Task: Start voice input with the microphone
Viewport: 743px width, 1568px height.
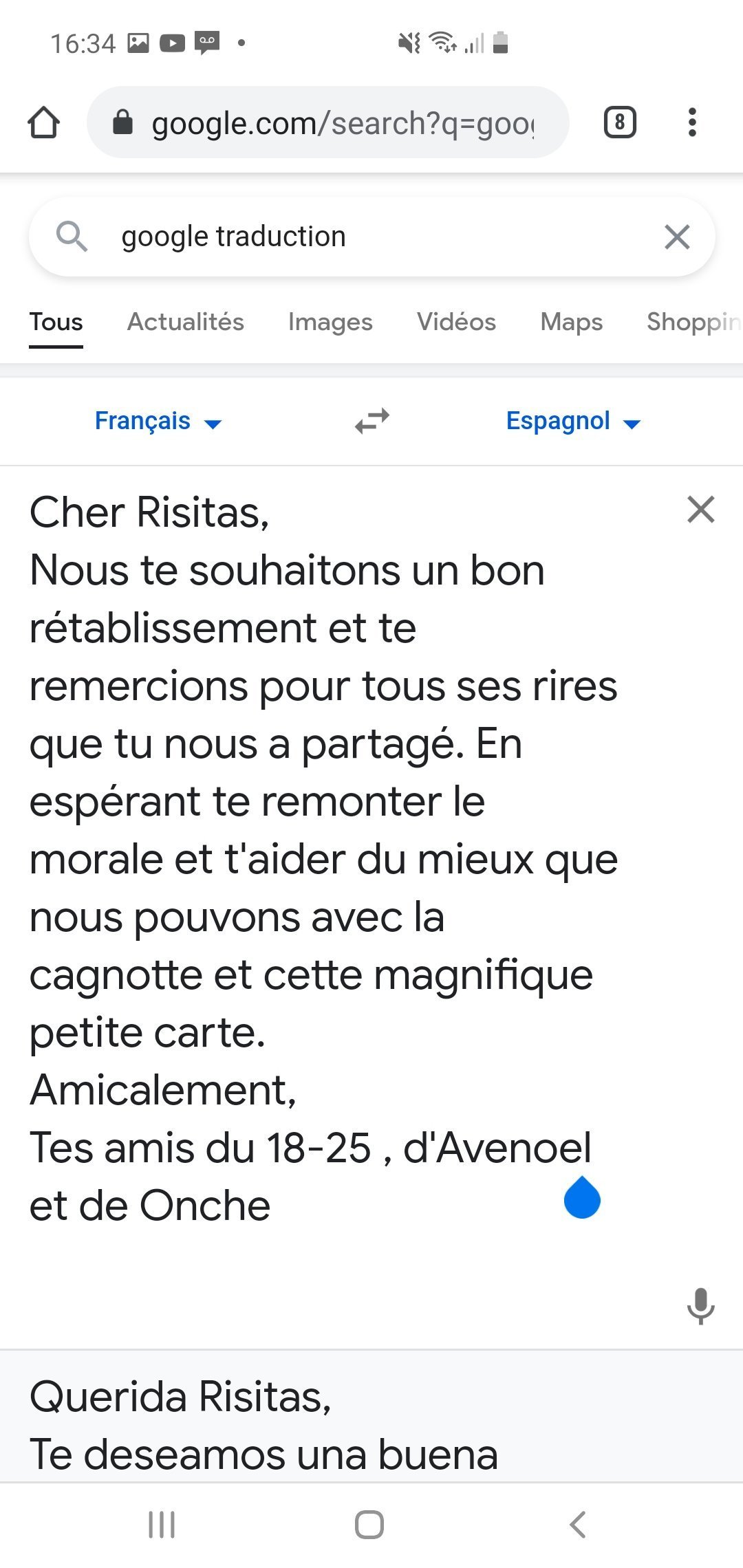Action: (700, 1305)
